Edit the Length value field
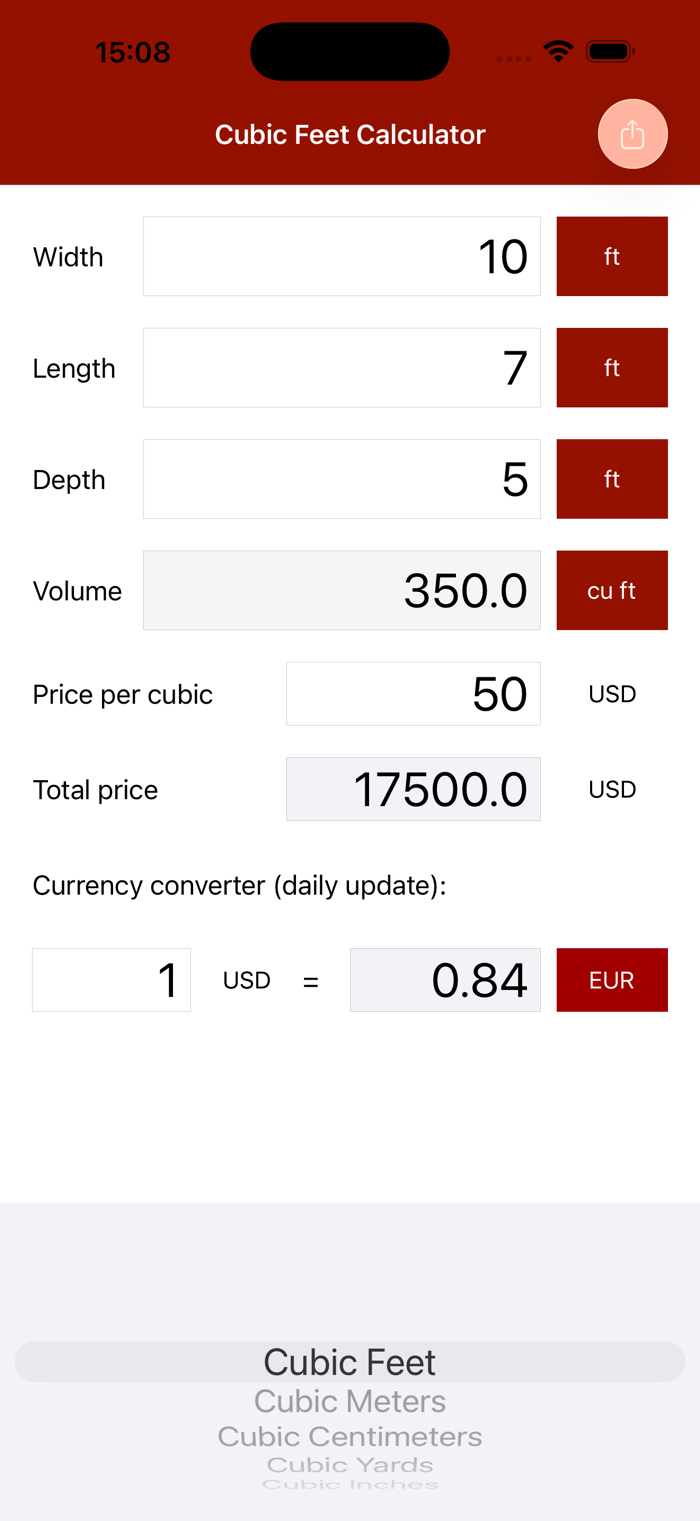 point(342,368)
